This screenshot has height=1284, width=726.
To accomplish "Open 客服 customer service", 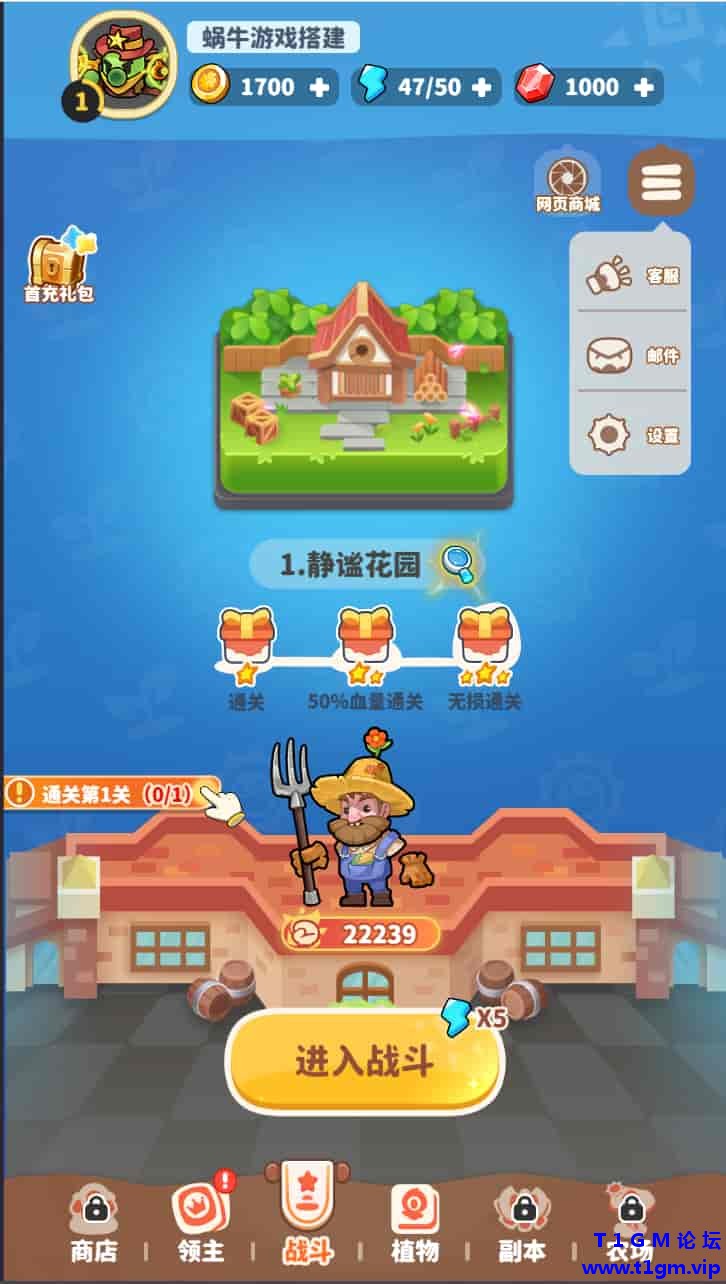I will click(x=632, y=275).
